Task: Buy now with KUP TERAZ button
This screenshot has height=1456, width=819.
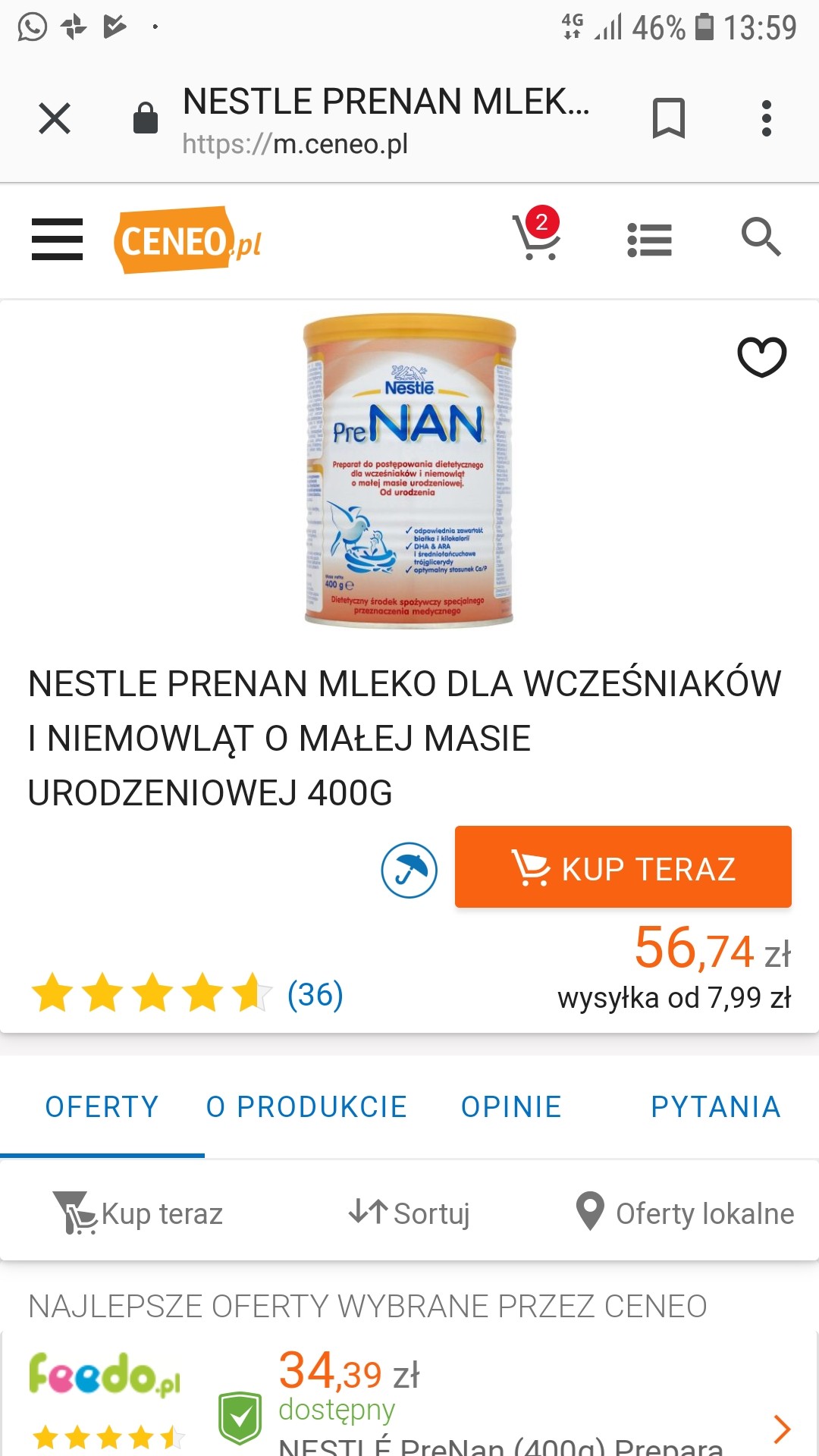Action: pyautogui.click(x=623, y=867)
